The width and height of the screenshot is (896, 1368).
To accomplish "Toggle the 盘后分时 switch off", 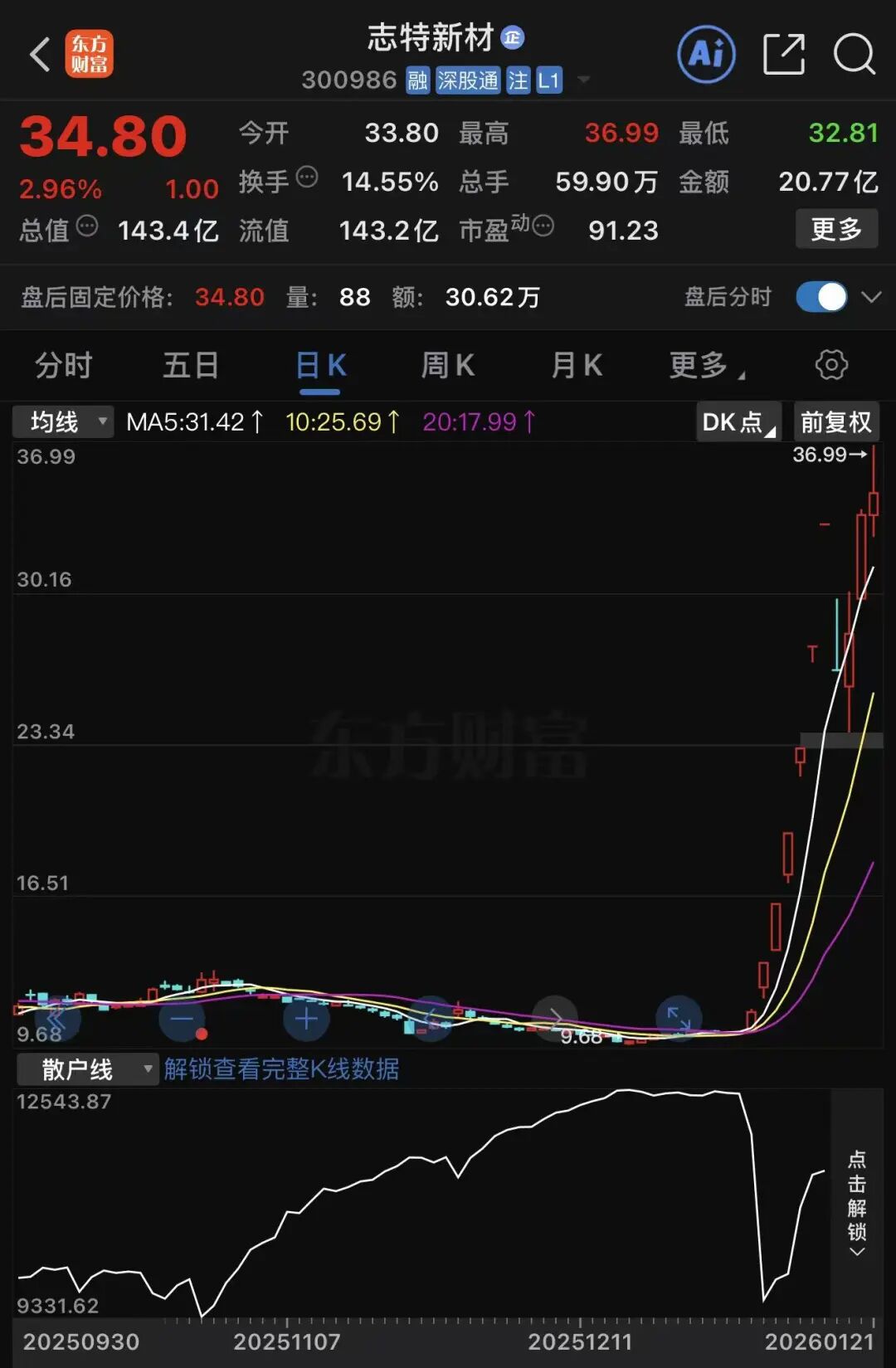I will coord(821,297).
